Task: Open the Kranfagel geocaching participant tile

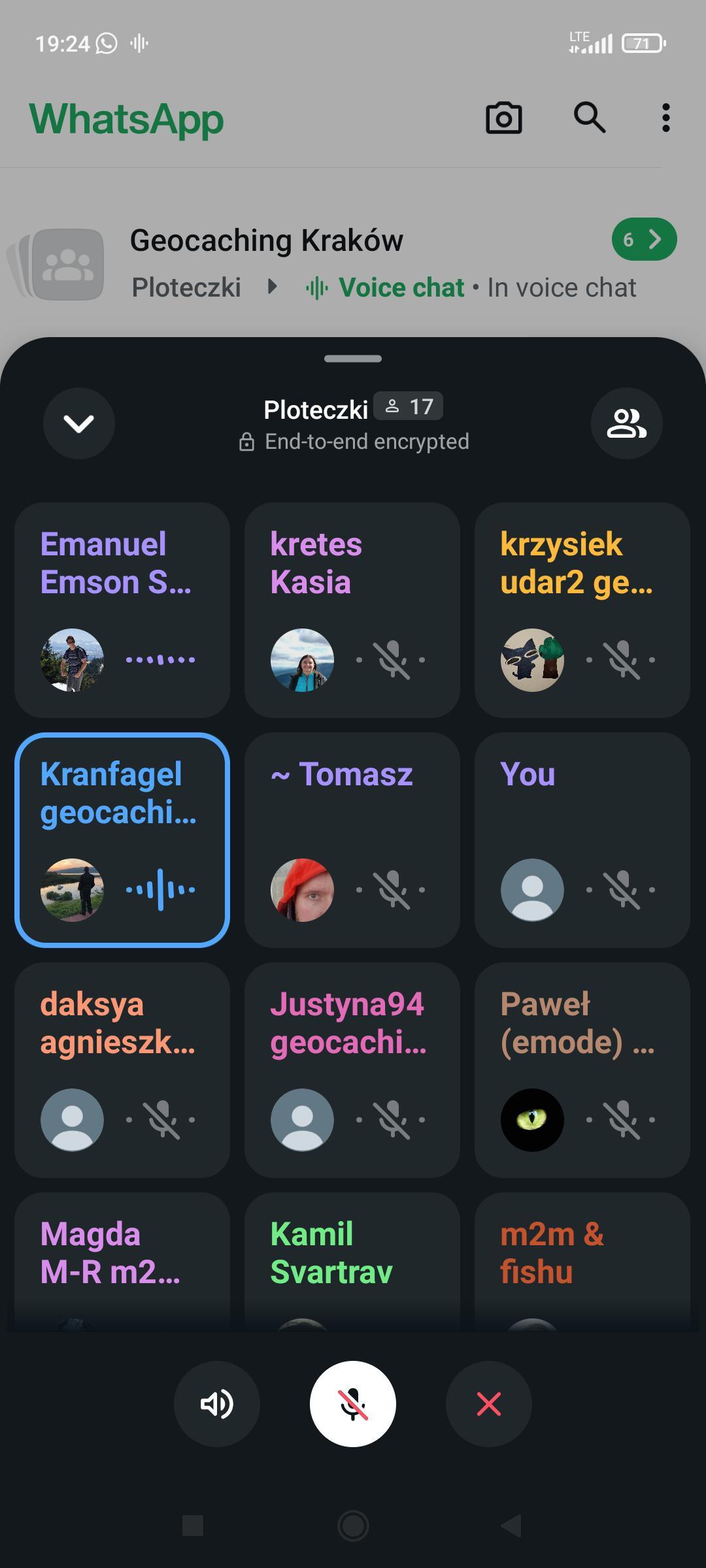Action: pyautogui.click(x=122, y=840)
